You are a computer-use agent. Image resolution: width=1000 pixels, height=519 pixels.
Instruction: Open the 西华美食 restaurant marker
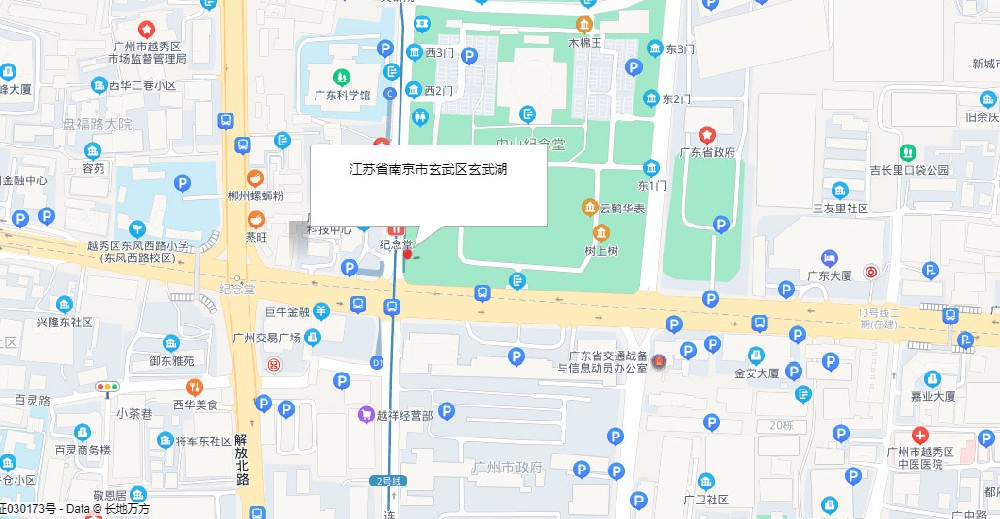(194, 387)
